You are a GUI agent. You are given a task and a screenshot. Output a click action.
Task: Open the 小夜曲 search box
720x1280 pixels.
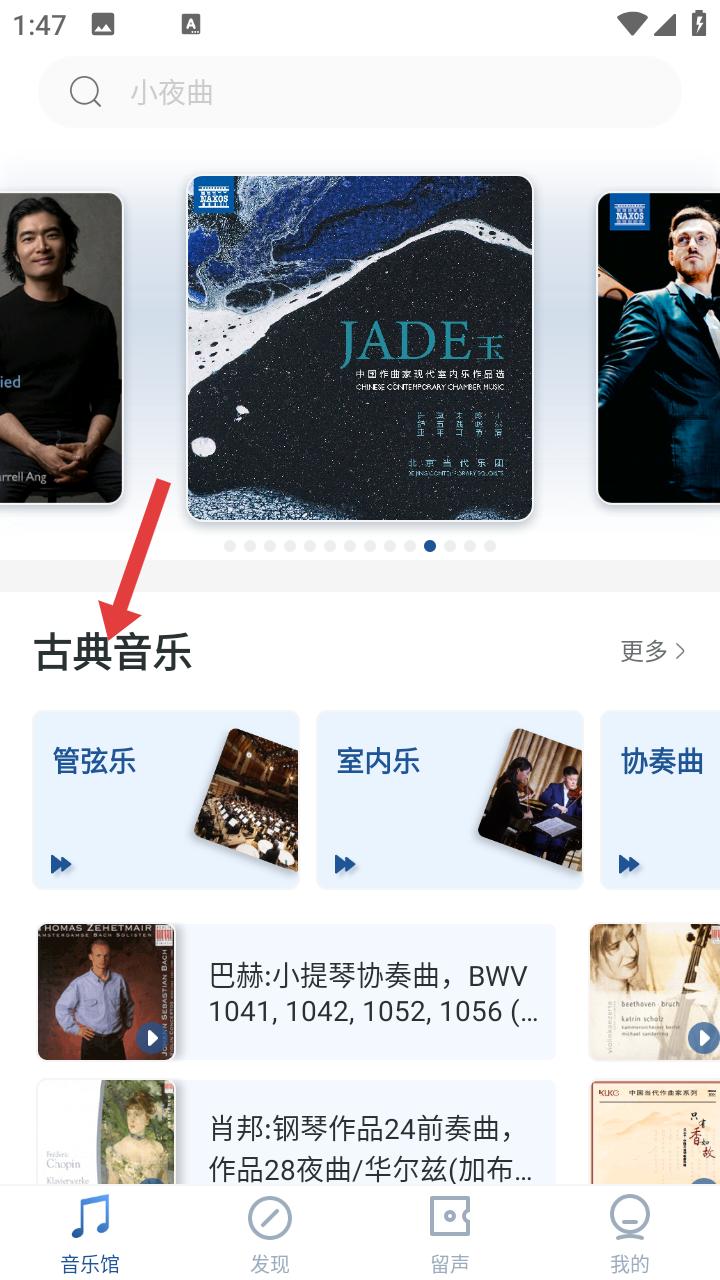coord(360,93)
